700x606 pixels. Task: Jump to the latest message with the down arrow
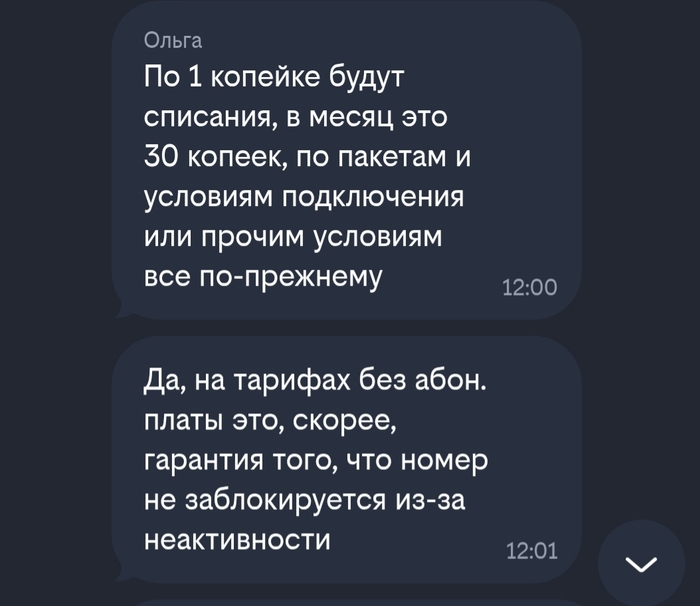(x=641, y=564)
